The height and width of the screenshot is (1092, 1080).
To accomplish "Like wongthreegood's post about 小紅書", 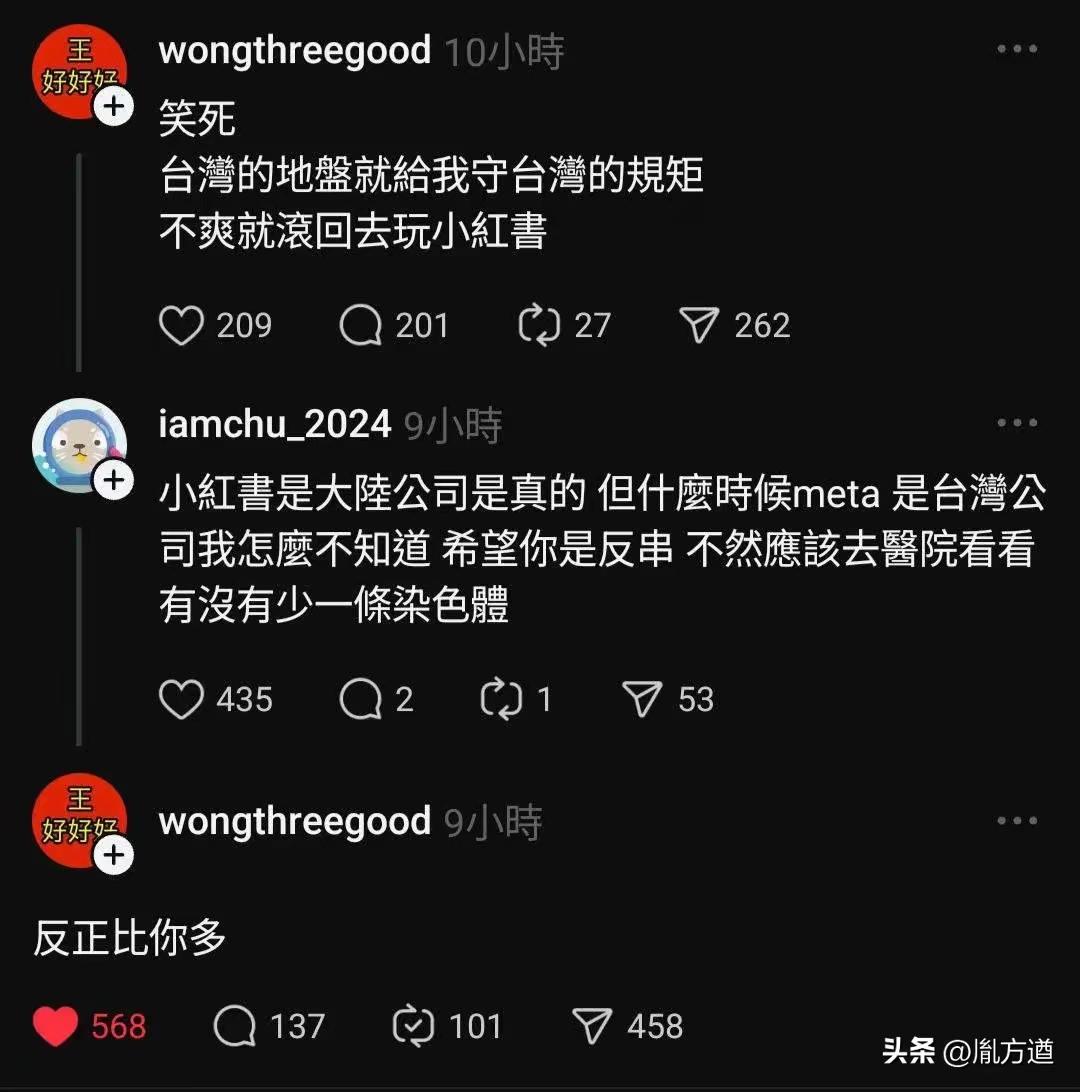I will [x=181, y=326].
